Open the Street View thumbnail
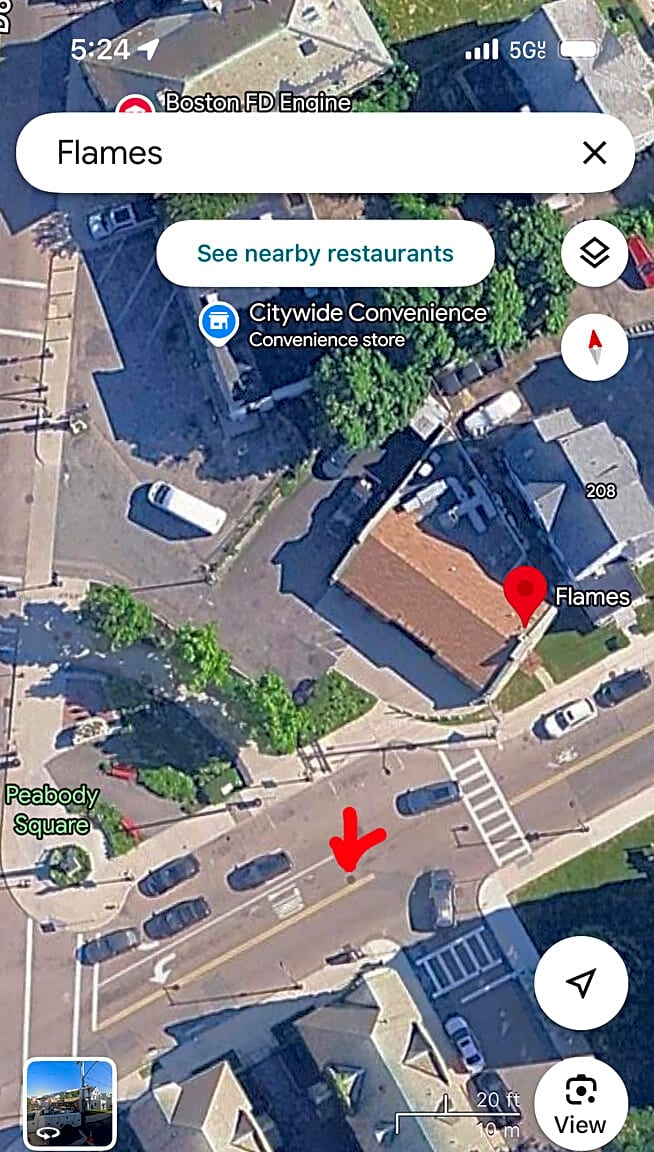Image resolution: width=654 pixels, height=1152 pixels. 70,1103
